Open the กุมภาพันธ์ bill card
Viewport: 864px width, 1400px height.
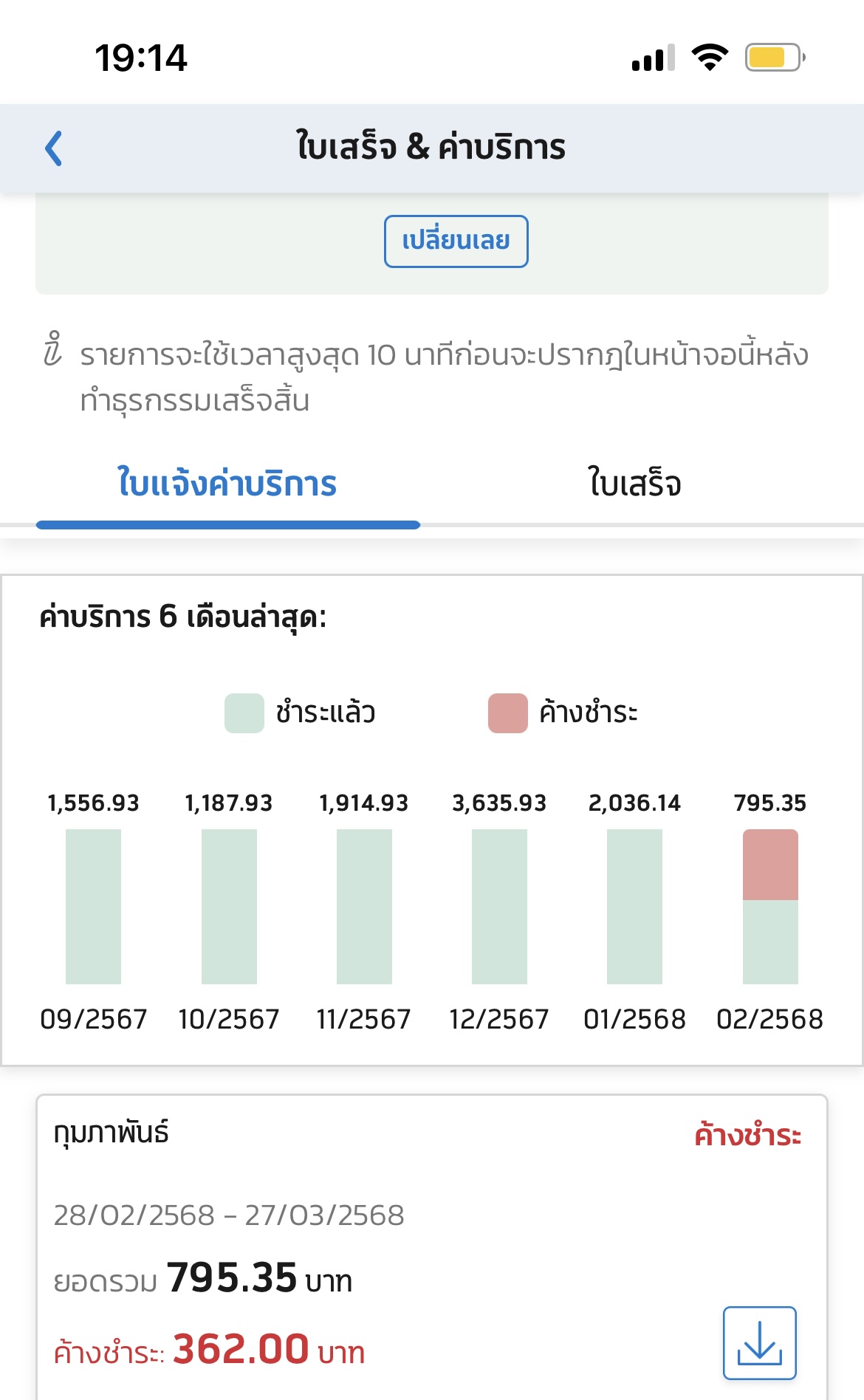pos(432,1247)
